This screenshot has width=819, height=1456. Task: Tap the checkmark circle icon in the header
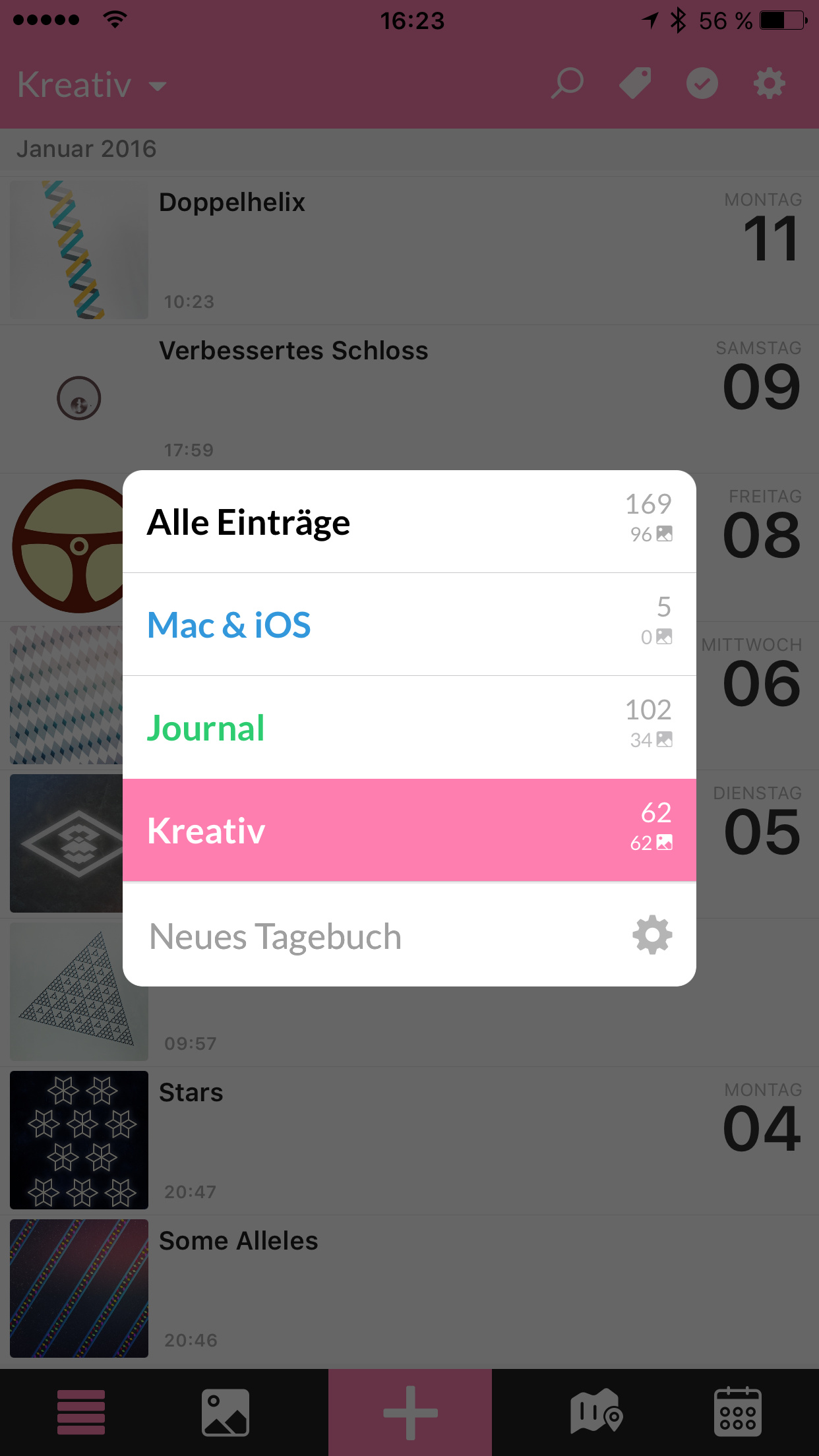pyautogui.click(x=702, y=84)
